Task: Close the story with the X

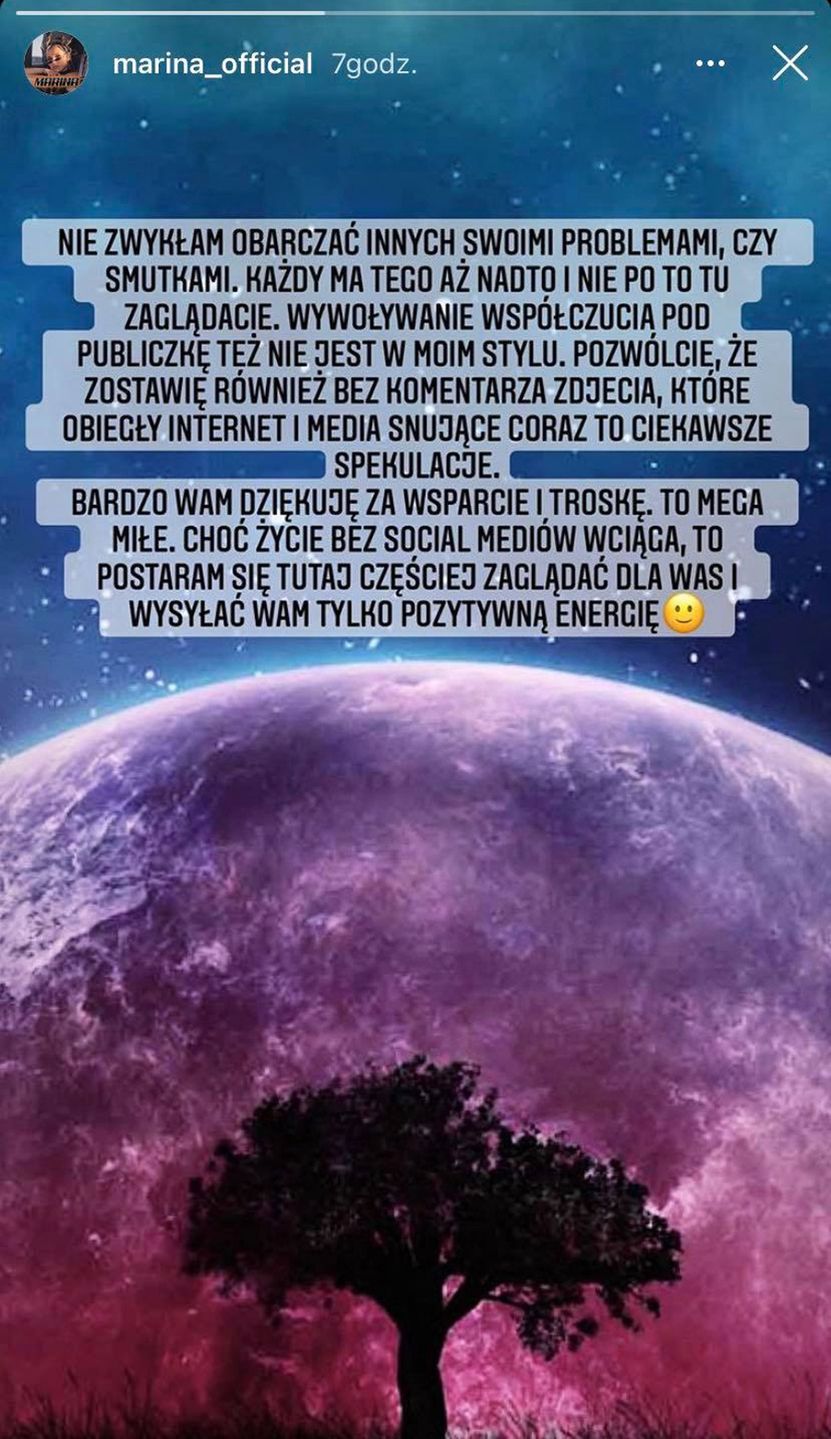Action: tap(789, 63)
